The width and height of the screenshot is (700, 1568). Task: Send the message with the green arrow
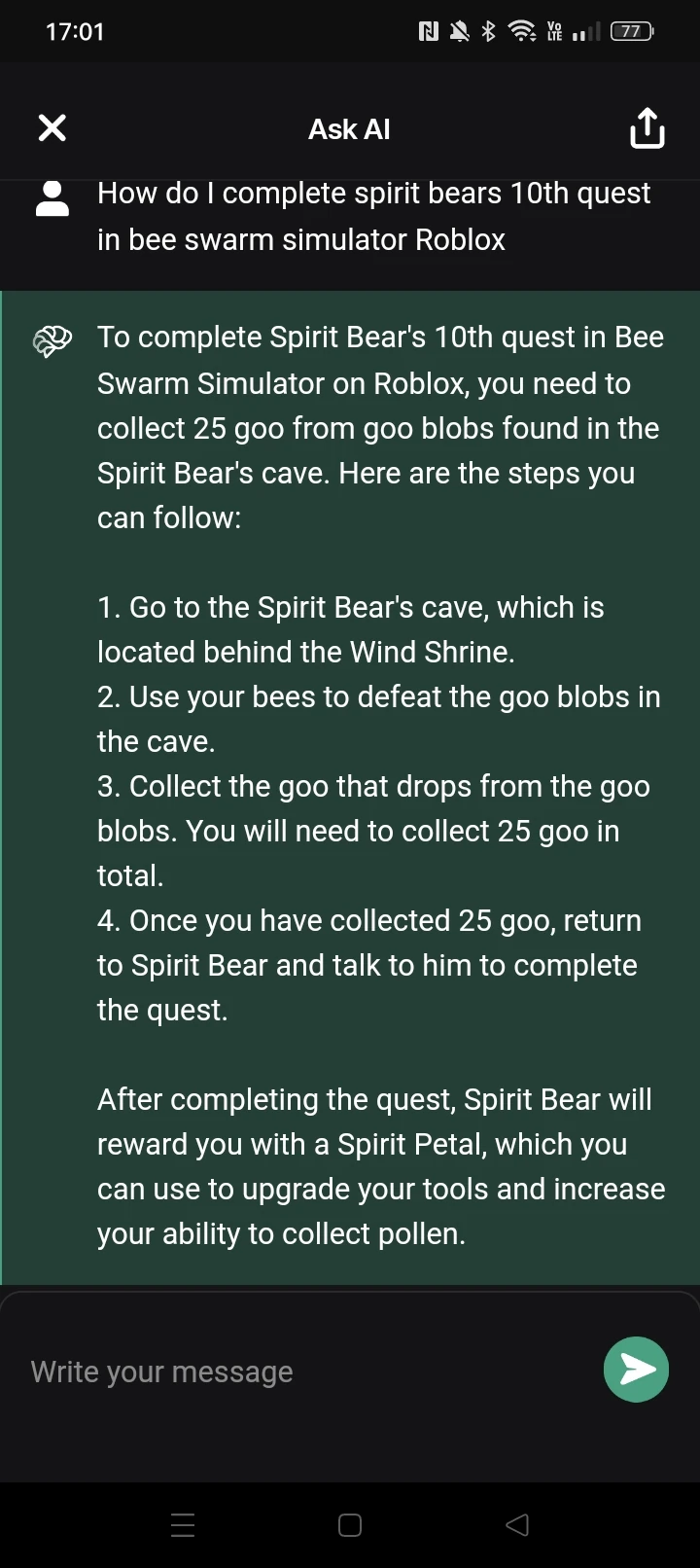(636, 1370)
